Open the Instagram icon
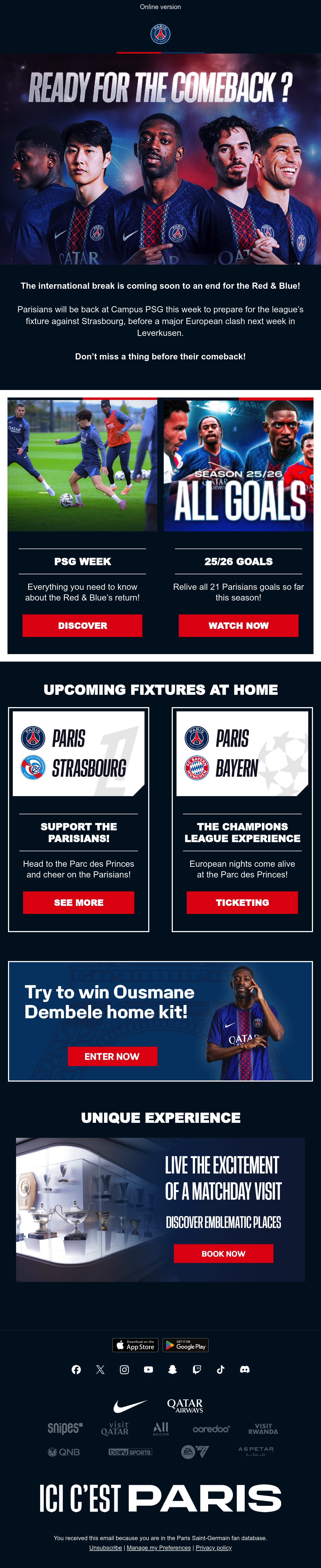This screenshot has width=321, height=1568. (x=124, y=1369)
